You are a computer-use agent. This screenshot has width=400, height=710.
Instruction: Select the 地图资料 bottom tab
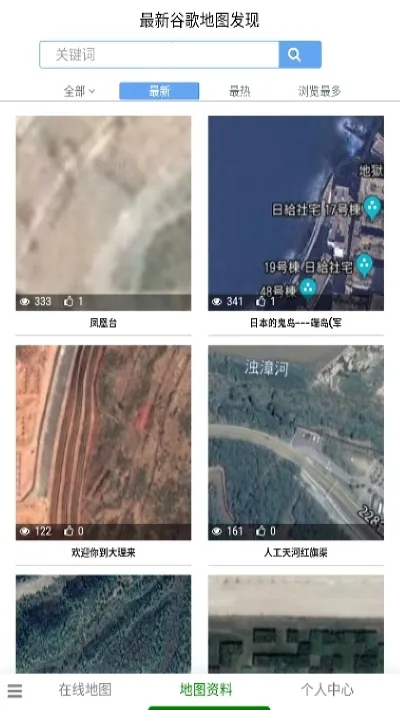point(206,690)
